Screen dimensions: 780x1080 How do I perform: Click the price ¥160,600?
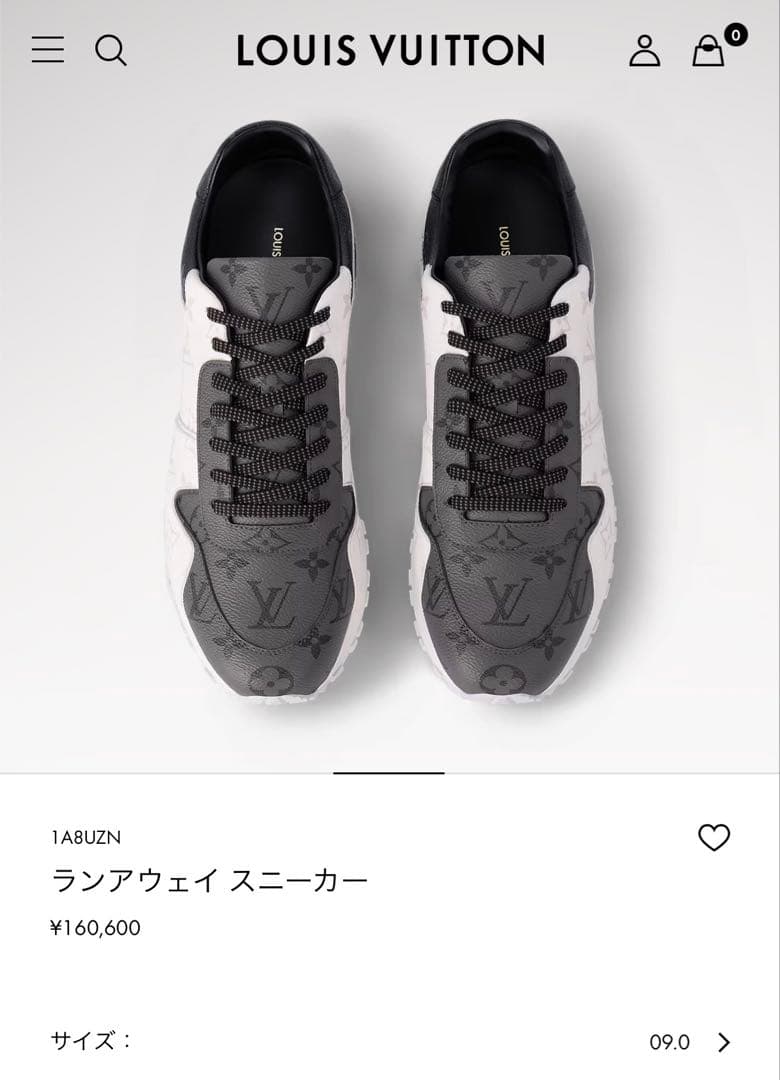[x=97, y=927]
